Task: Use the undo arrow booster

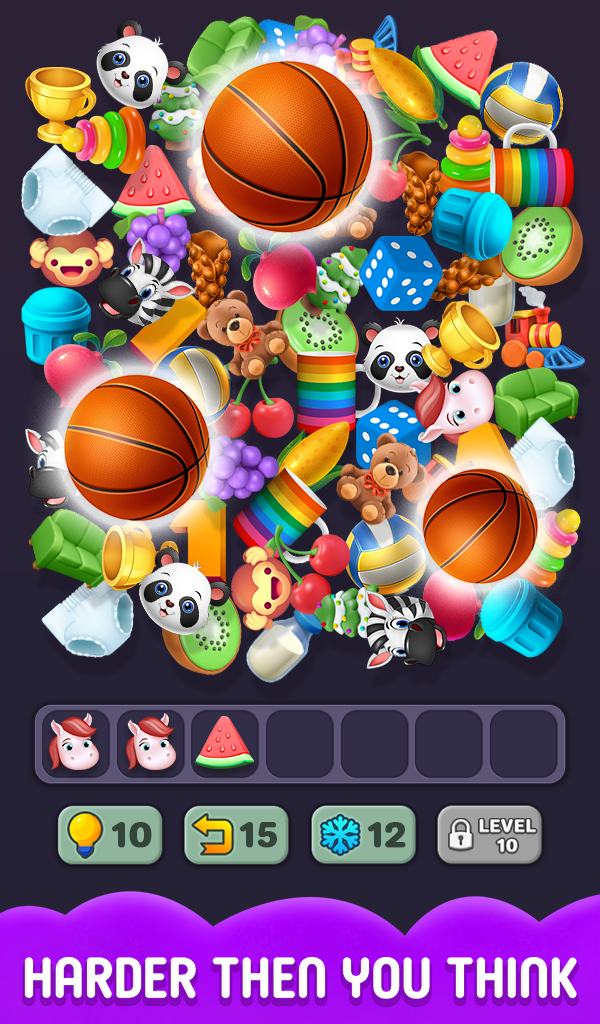Action: (236, 834)
